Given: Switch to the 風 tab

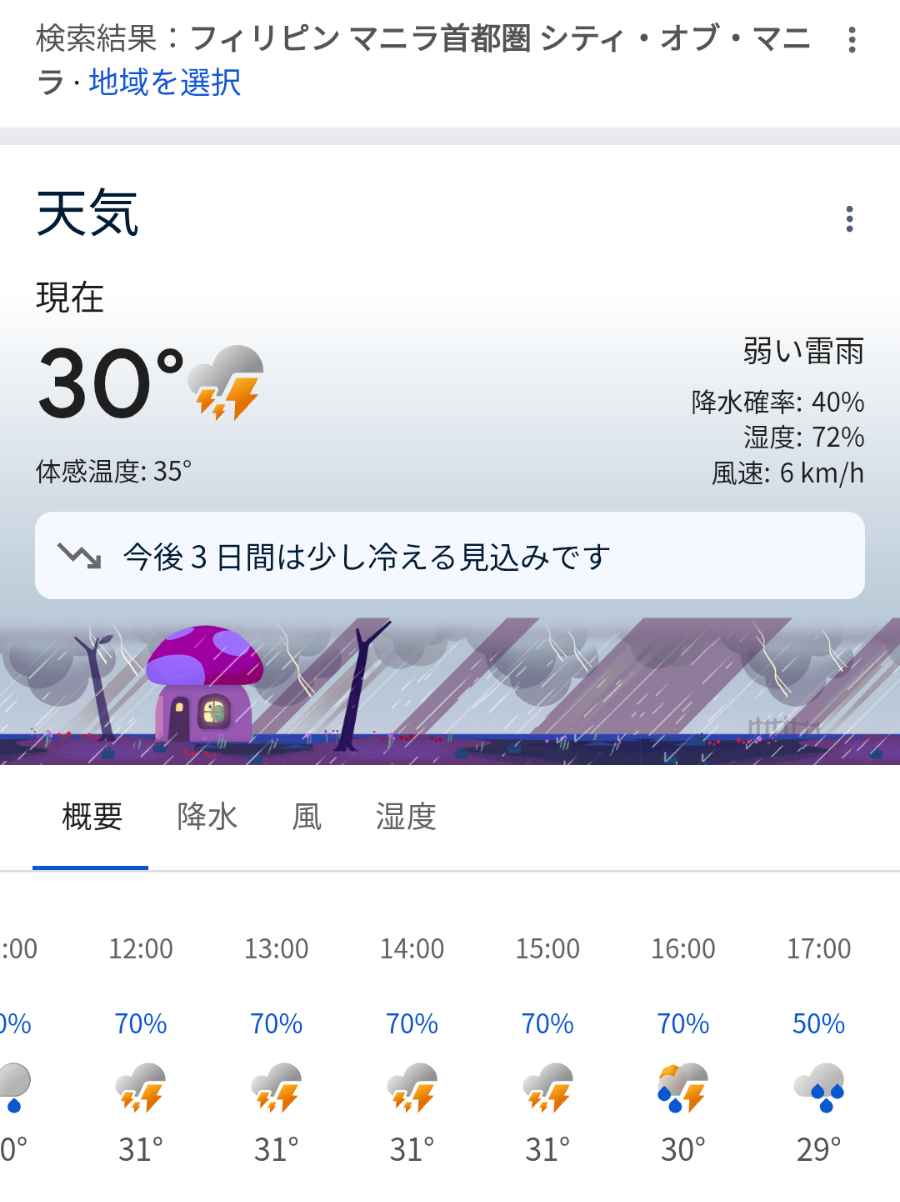Looking at the screenshot, I should pyautogui.click(x=307, y=817).
